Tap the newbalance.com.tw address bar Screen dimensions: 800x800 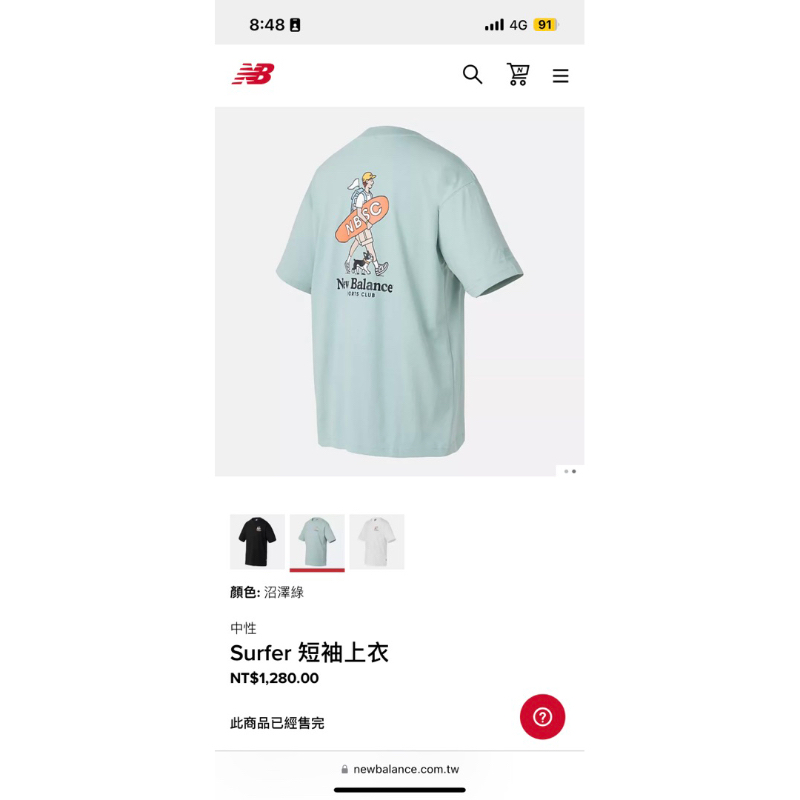pyautogui.click(x=400, y=769)
